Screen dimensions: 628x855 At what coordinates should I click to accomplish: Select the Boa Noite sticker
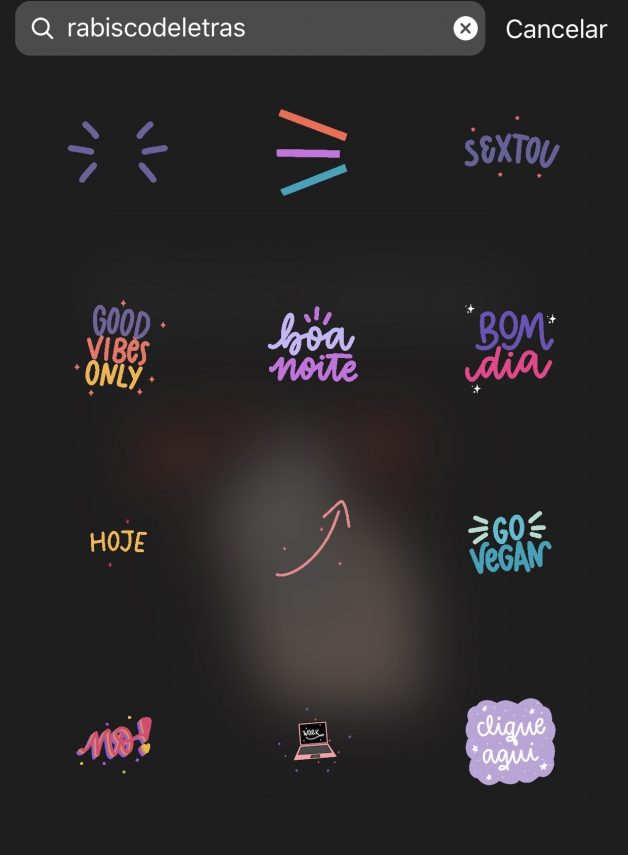click(313, 348)
